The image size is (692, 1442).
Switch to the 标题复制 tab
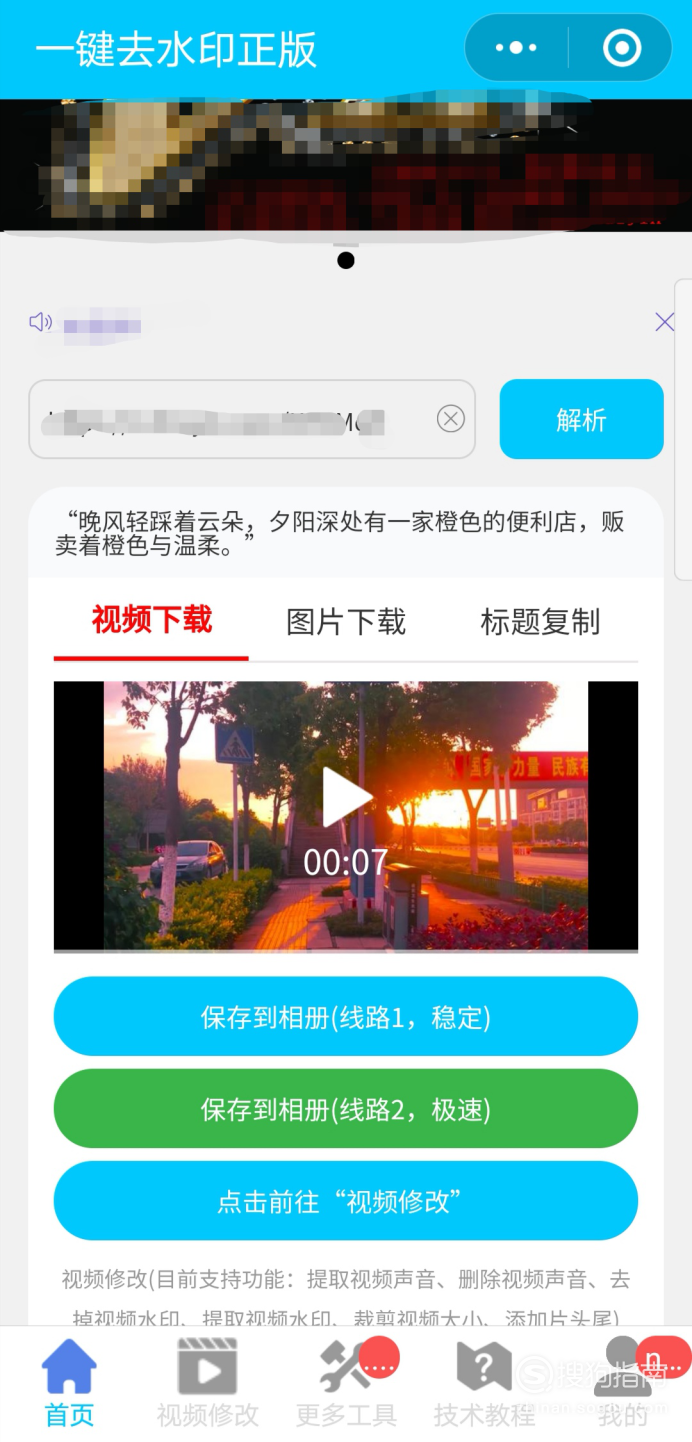coord(540,622)
